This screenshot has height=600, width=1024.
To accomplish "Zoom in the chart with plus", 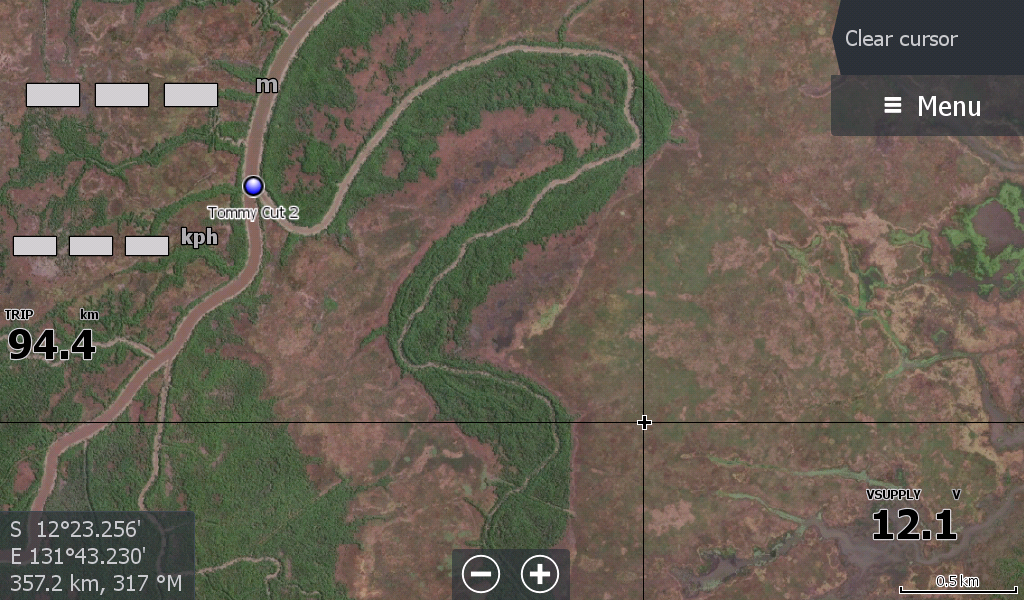I will (540, 573).
